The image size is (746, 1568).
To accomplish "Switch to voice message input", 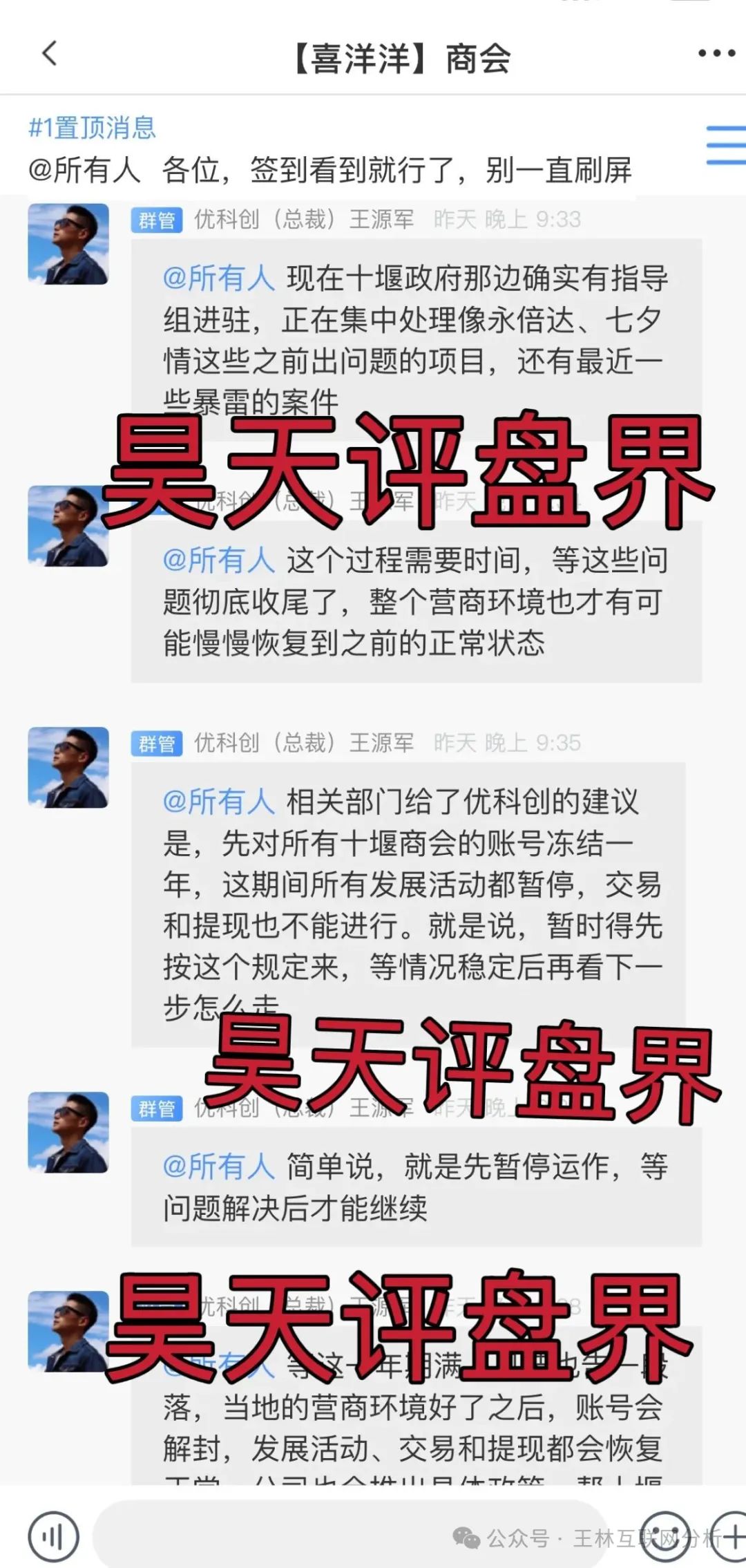I will click(53, 1537).
